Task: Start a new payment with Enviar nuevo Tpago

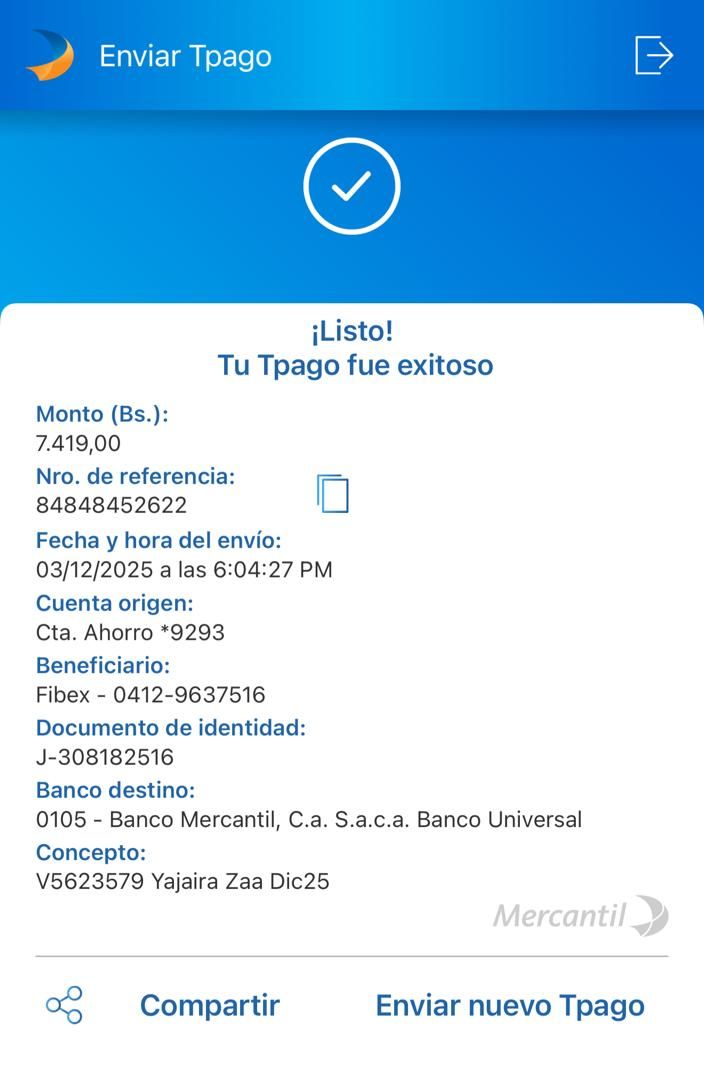Action: (x=509, y=1005)
